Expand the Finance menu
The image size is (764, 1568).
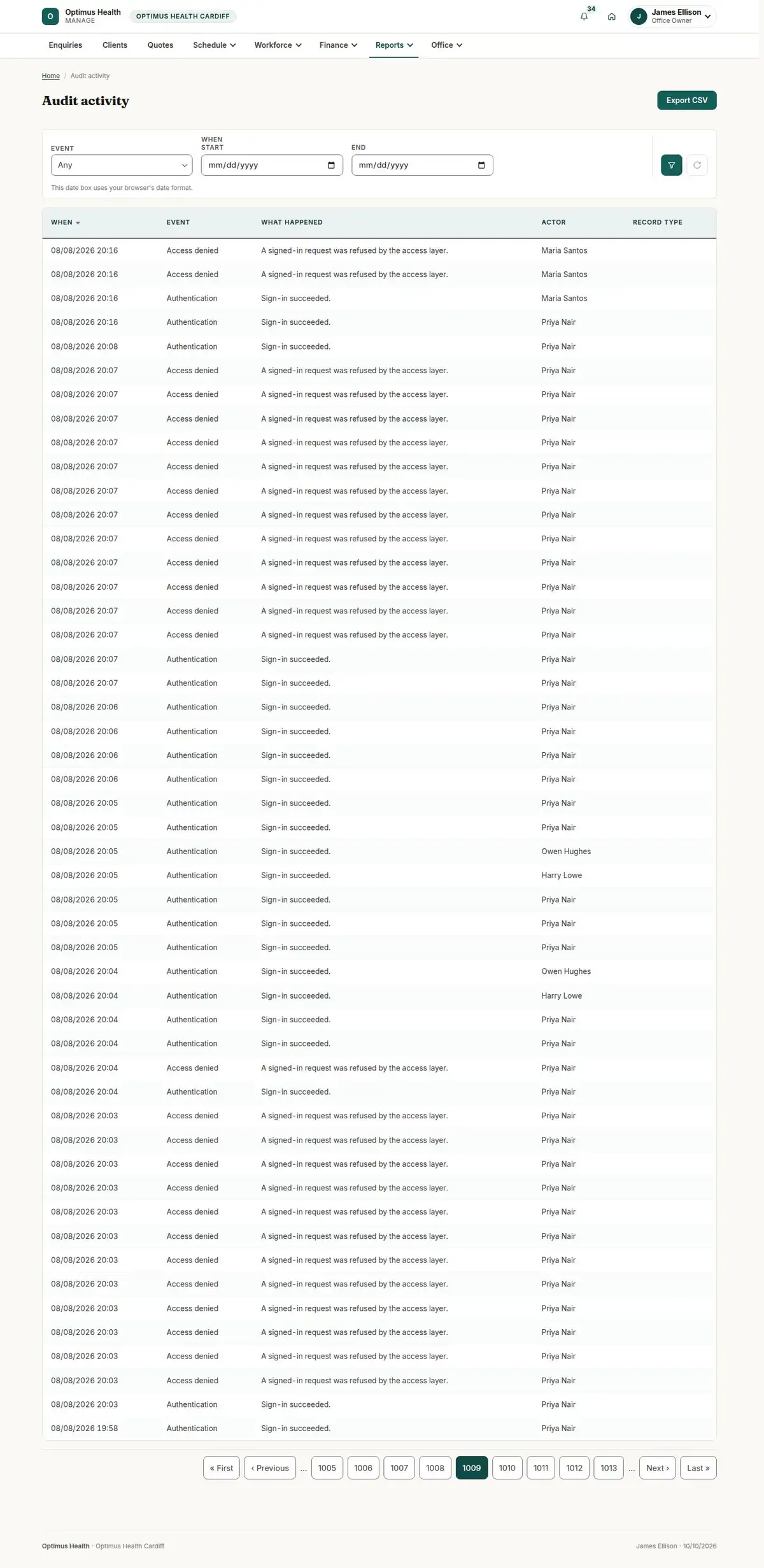tap(338, 45)
